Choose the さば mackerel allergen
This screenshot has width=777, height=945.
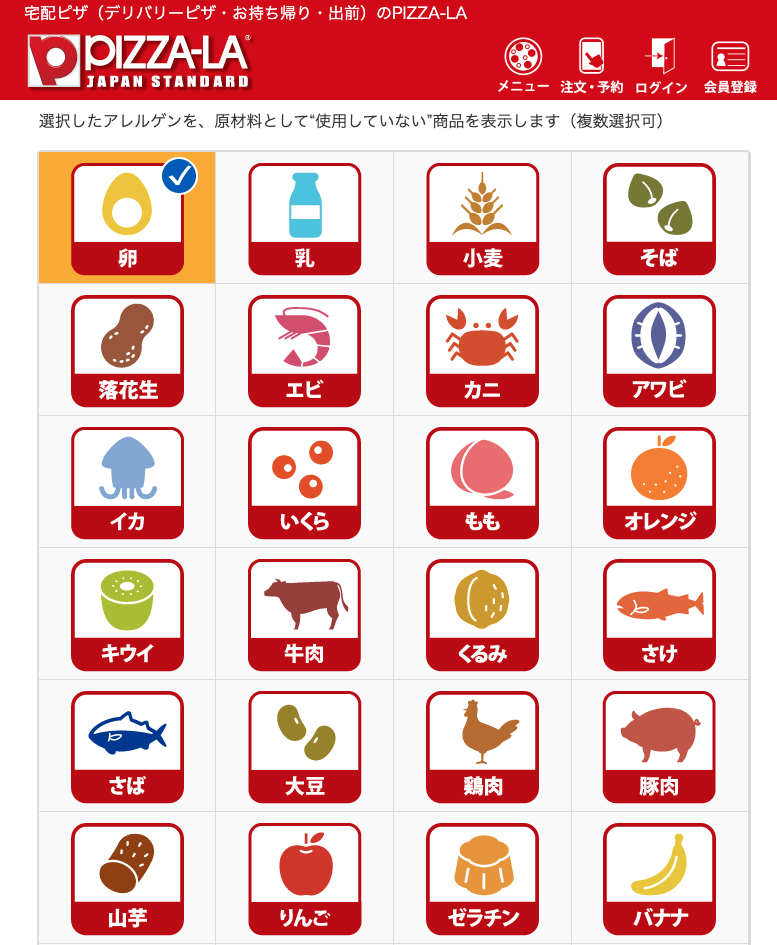pyautogui.click(x=127, y=746)
